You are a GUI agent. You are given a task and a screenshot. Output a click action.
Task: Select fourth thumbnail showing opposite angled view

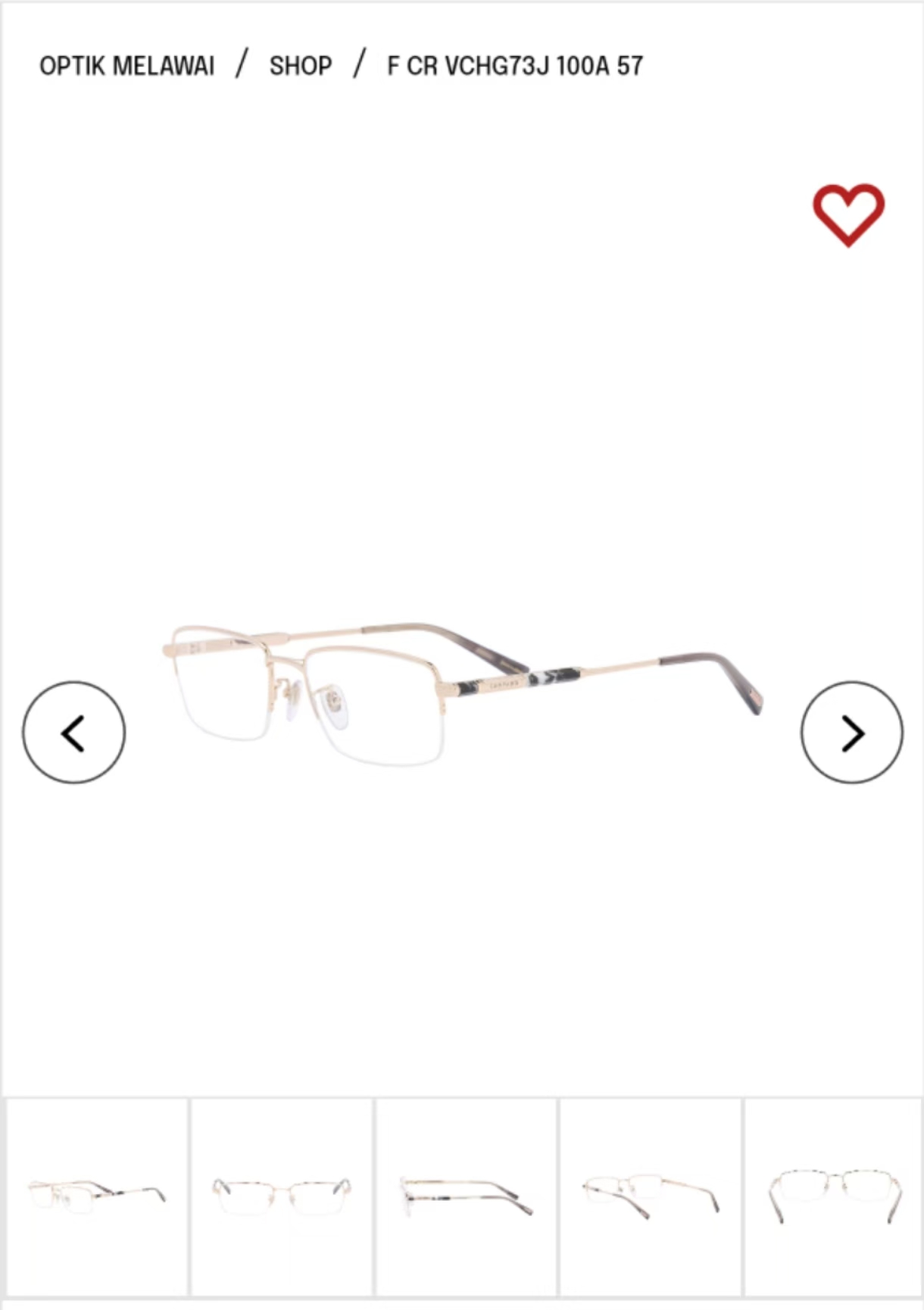click(x=650, y=1196)
